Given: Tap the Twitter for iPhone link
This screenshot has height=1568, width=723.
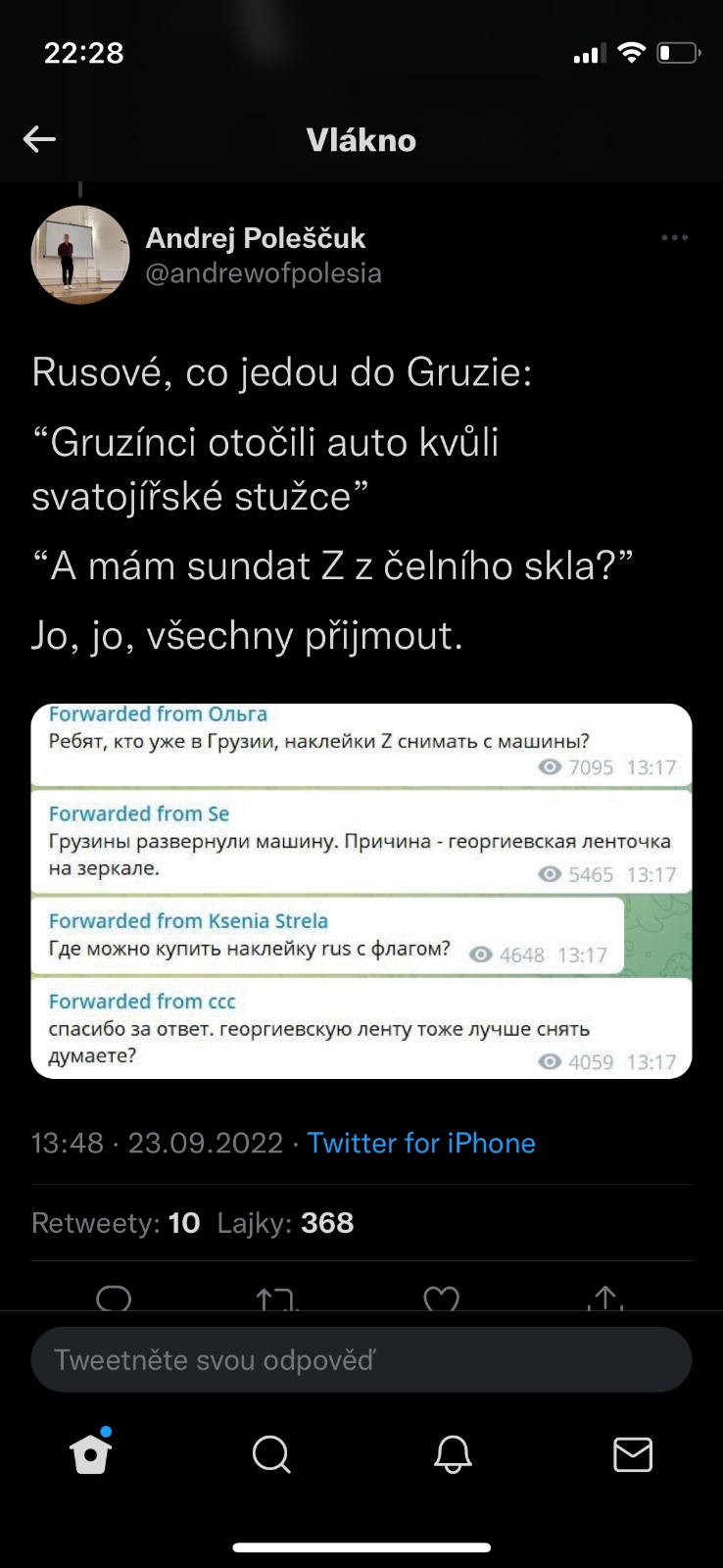Looking at the screenshot, I should pos(421,1143).
